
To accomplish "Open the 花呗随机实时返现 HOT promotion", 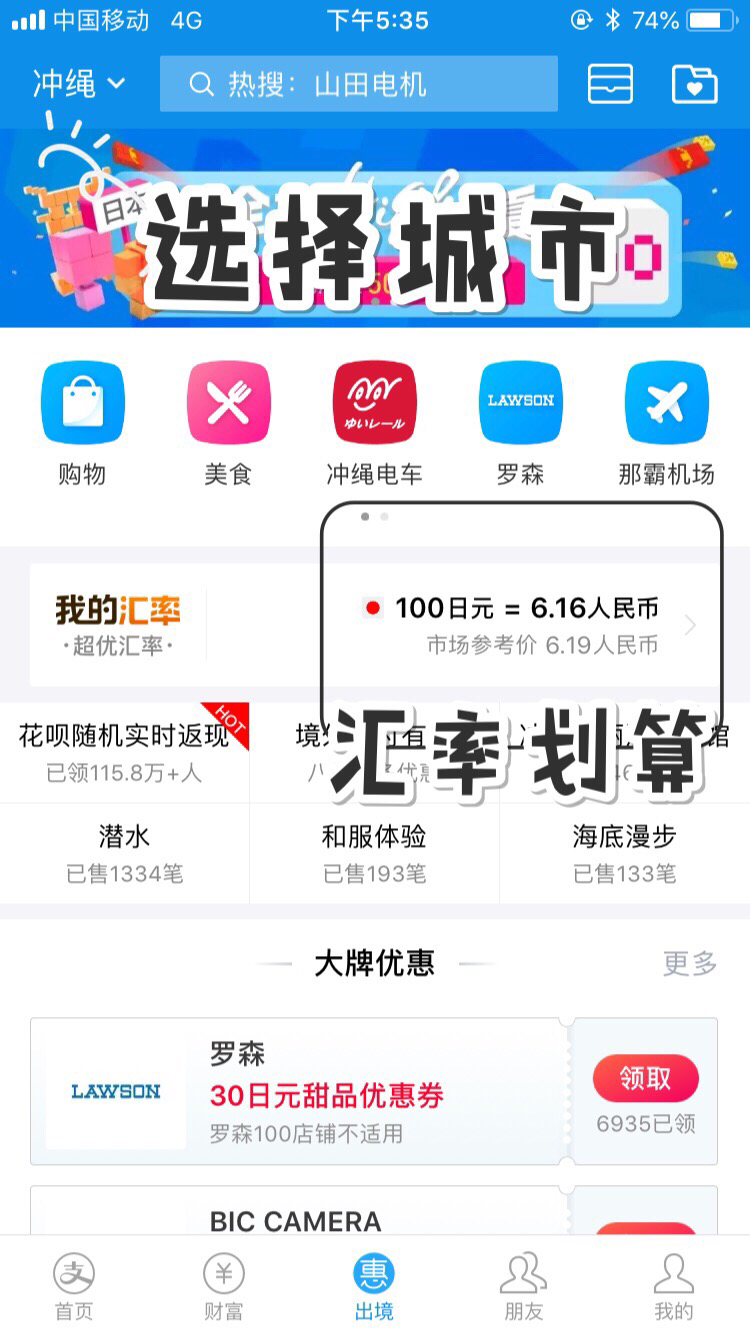I will [125, 745].
